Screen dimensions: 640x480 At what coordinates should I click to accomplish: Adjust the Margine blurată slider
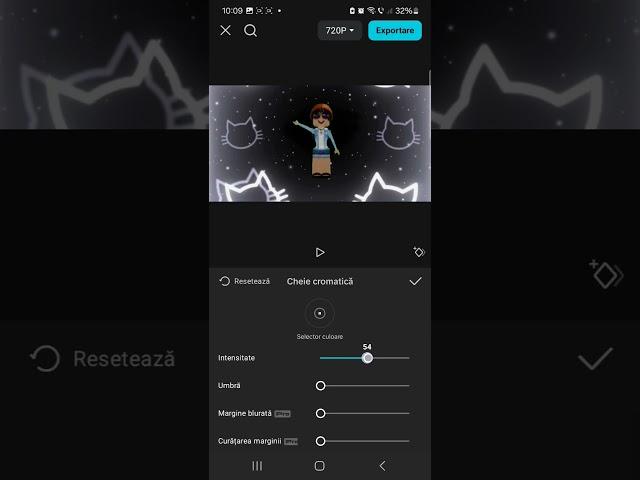tap(321, 413)
